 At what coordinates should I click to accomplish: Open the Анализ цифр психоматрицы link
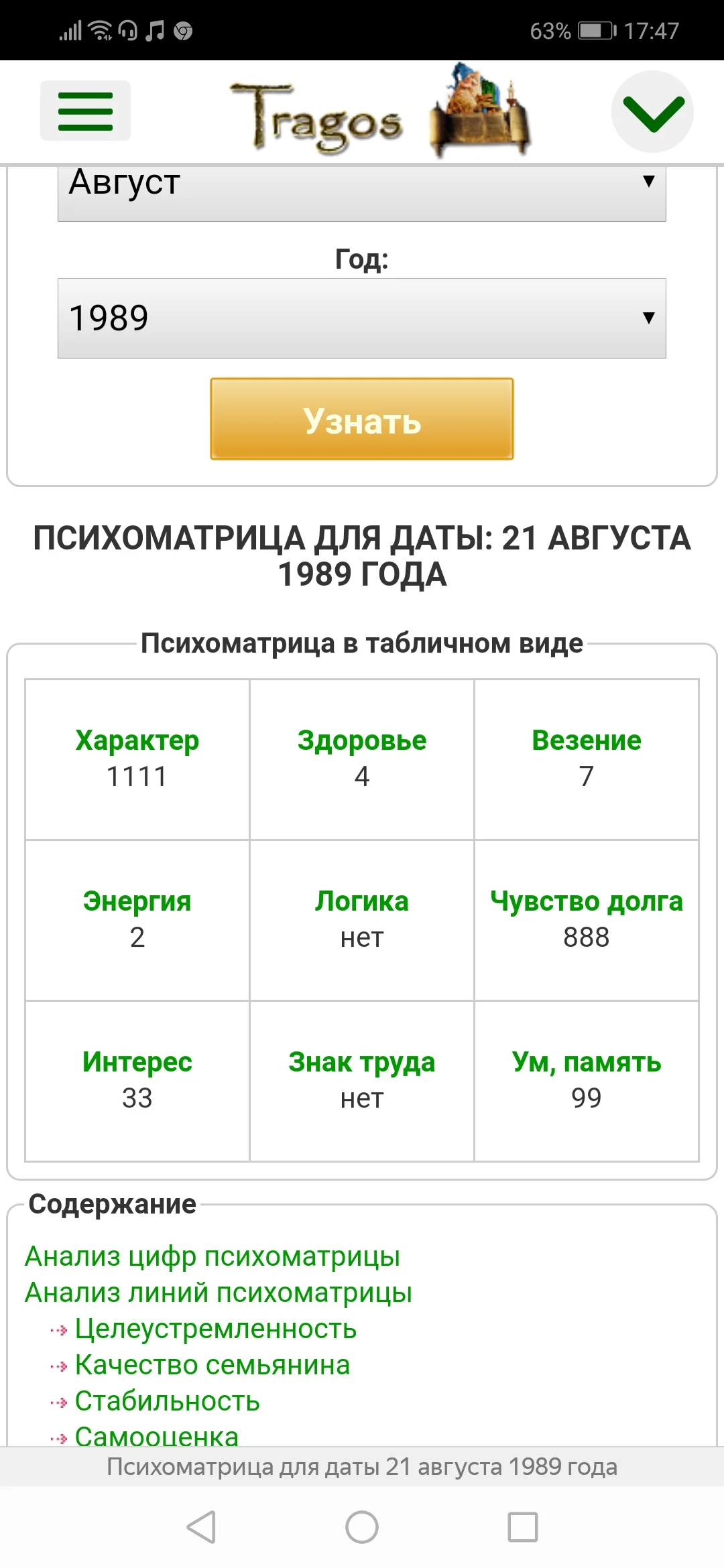pyautogui.click(x=212, y=1257)
